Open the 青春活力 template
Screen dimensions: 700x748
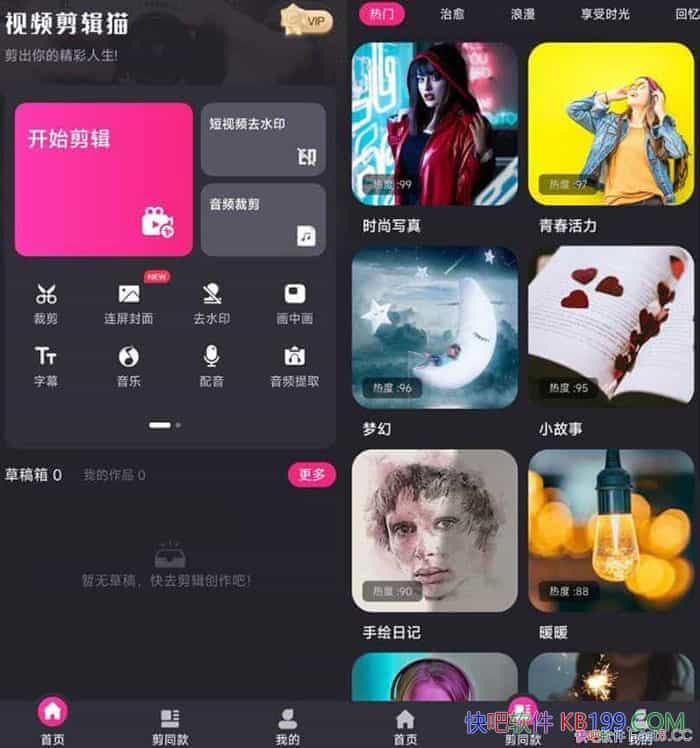610,123
